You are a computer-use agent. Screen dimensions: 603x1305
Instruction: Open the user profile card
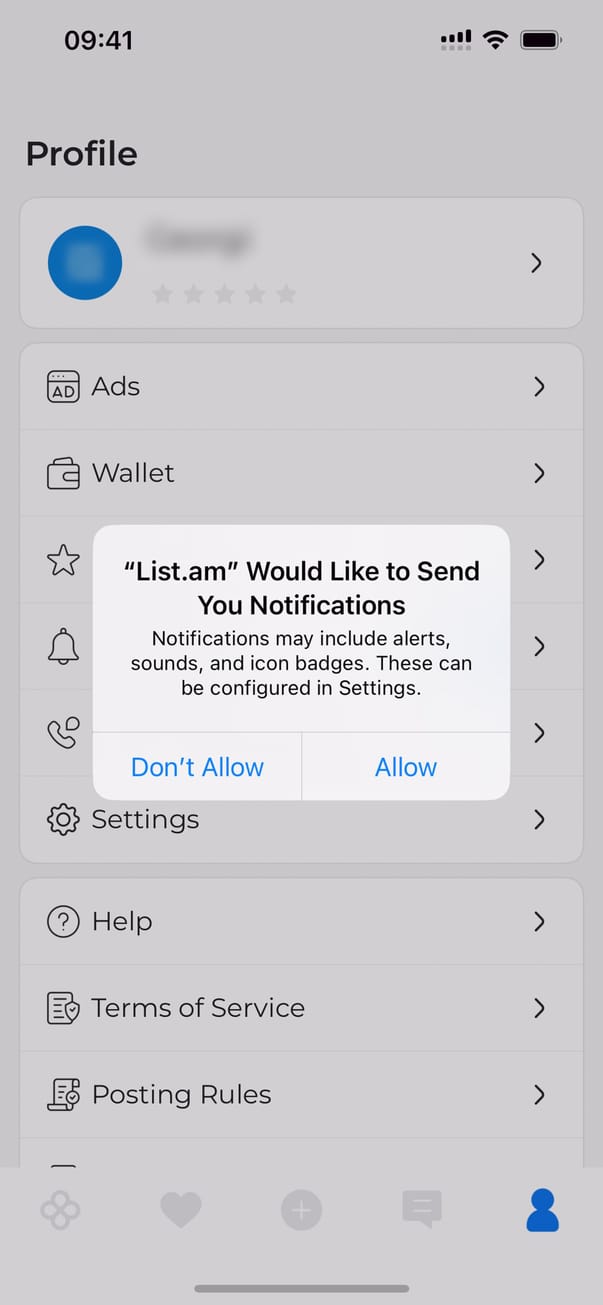301,263
